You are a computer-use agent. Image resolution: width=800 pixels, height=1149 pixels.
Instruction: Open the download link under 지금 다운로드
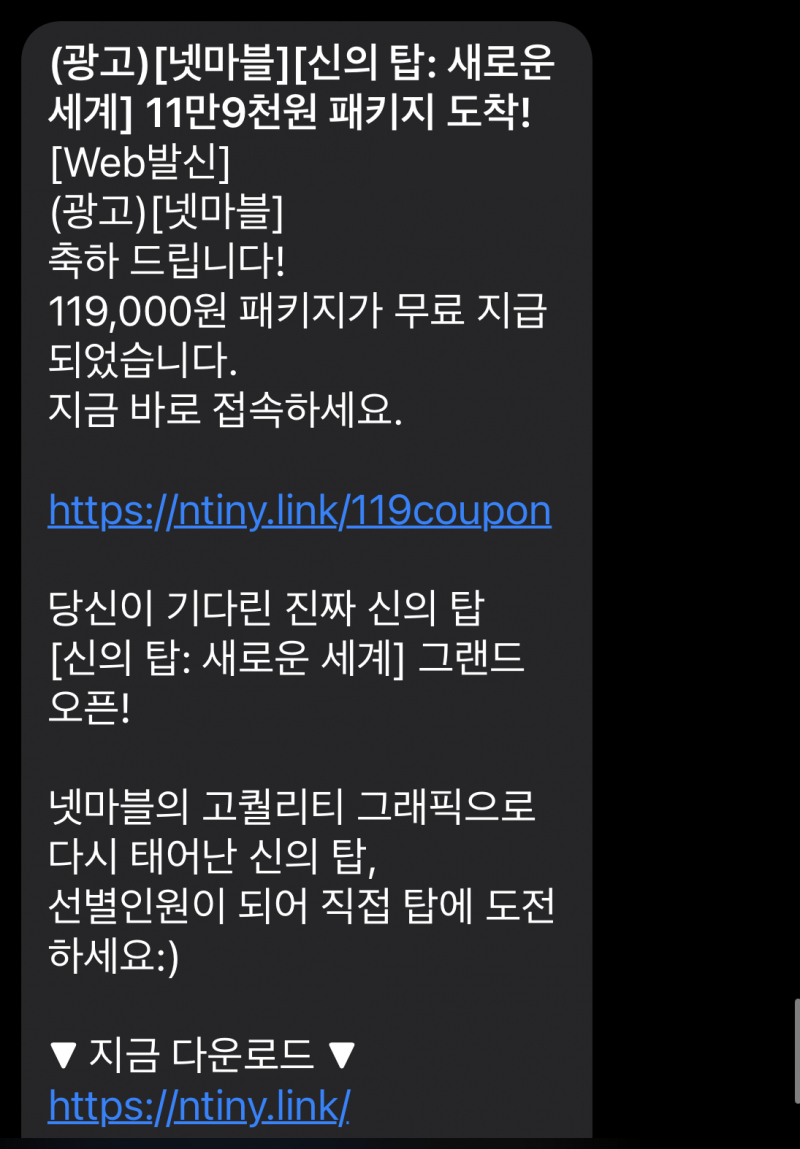199,1106
